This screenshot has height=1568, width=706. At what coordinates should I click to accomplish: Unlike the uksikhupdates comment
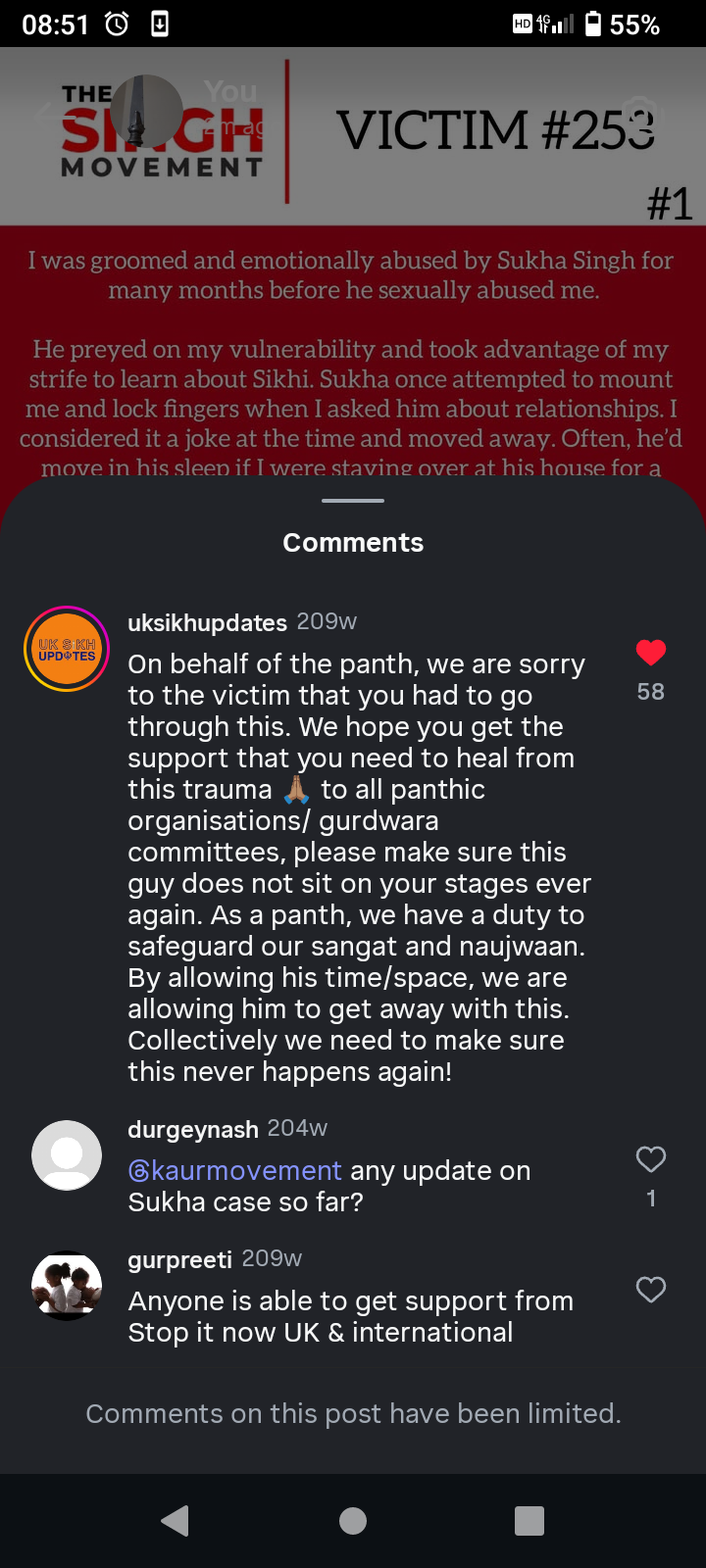click(651, 653)
